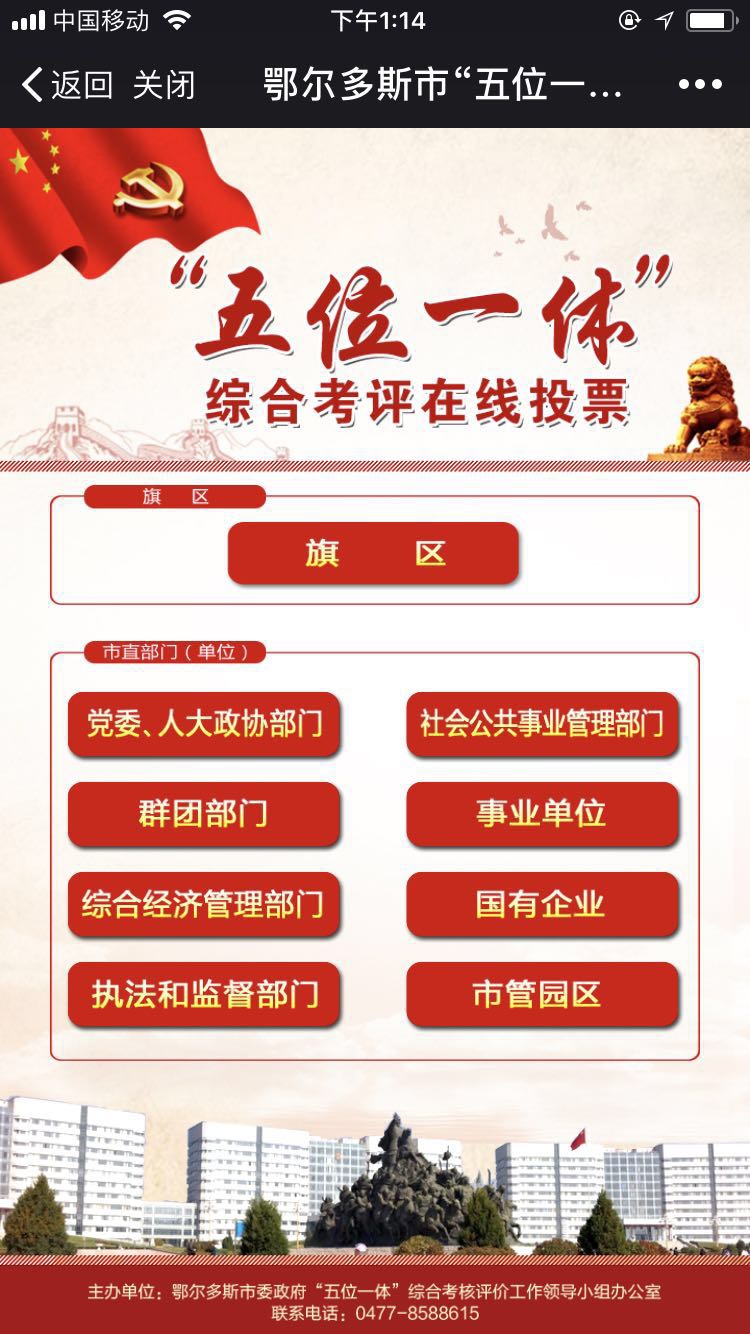Tap the 综合经济管理部门 button
This screenshot has height=1334, width=750.
coord(204,904)
